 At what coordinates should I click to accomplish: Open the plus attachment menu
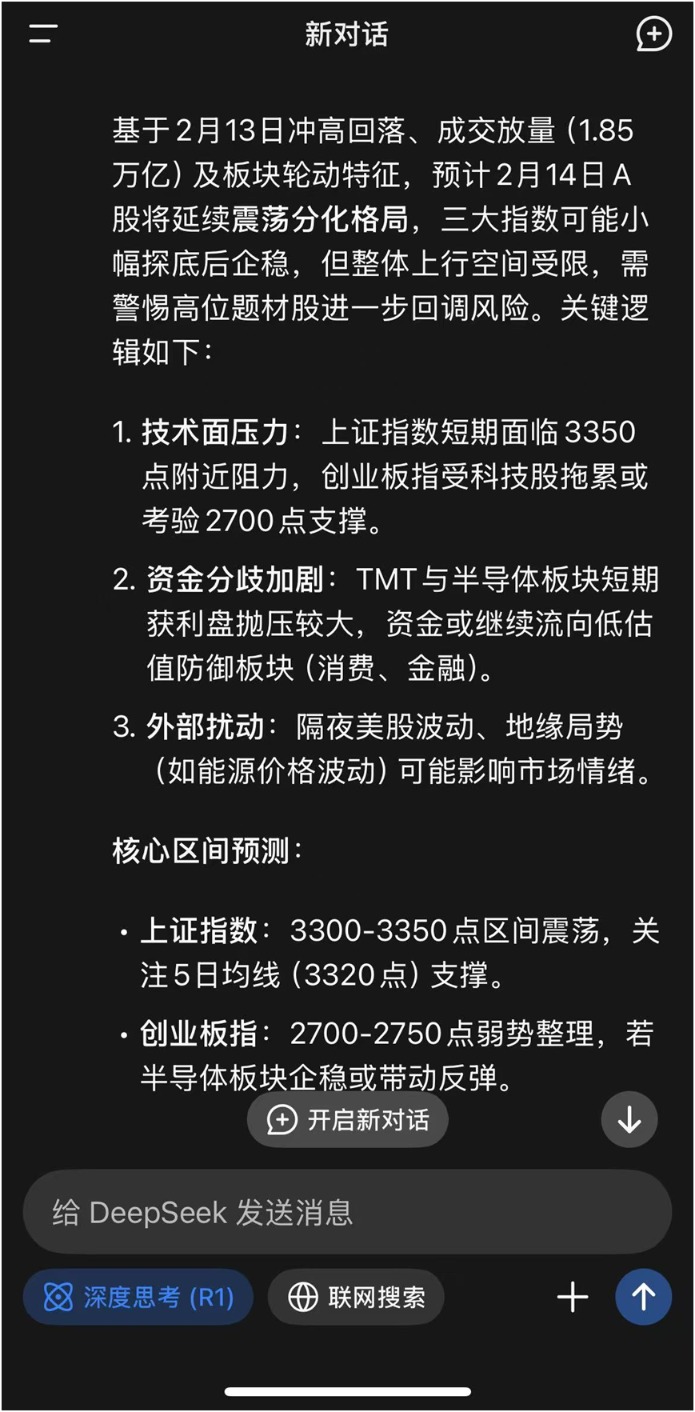[x=572, y=1297]
